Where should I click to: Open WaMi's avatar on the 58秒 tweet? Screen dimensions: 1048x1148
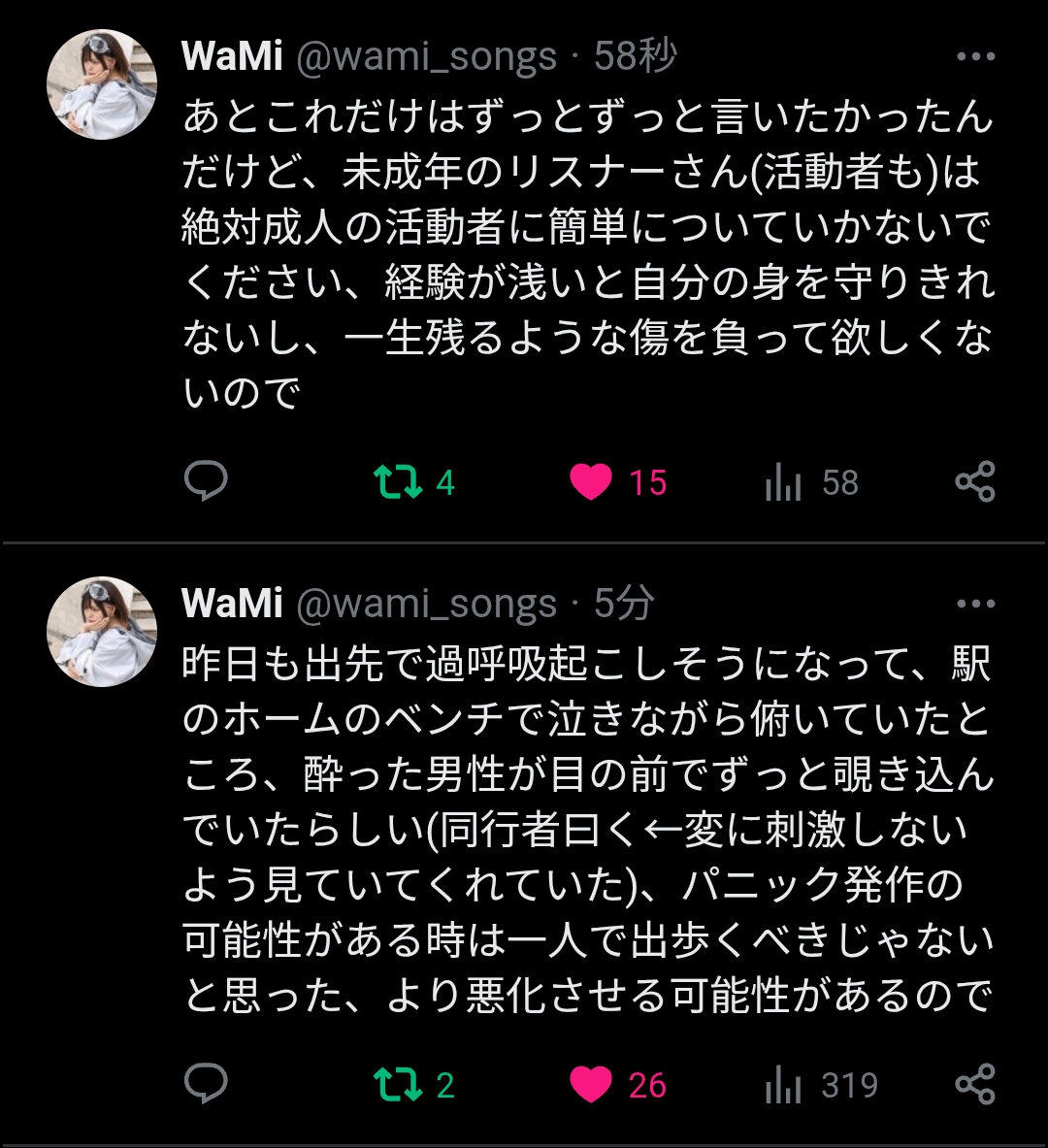pyautogui.click(x=102, y=84)
